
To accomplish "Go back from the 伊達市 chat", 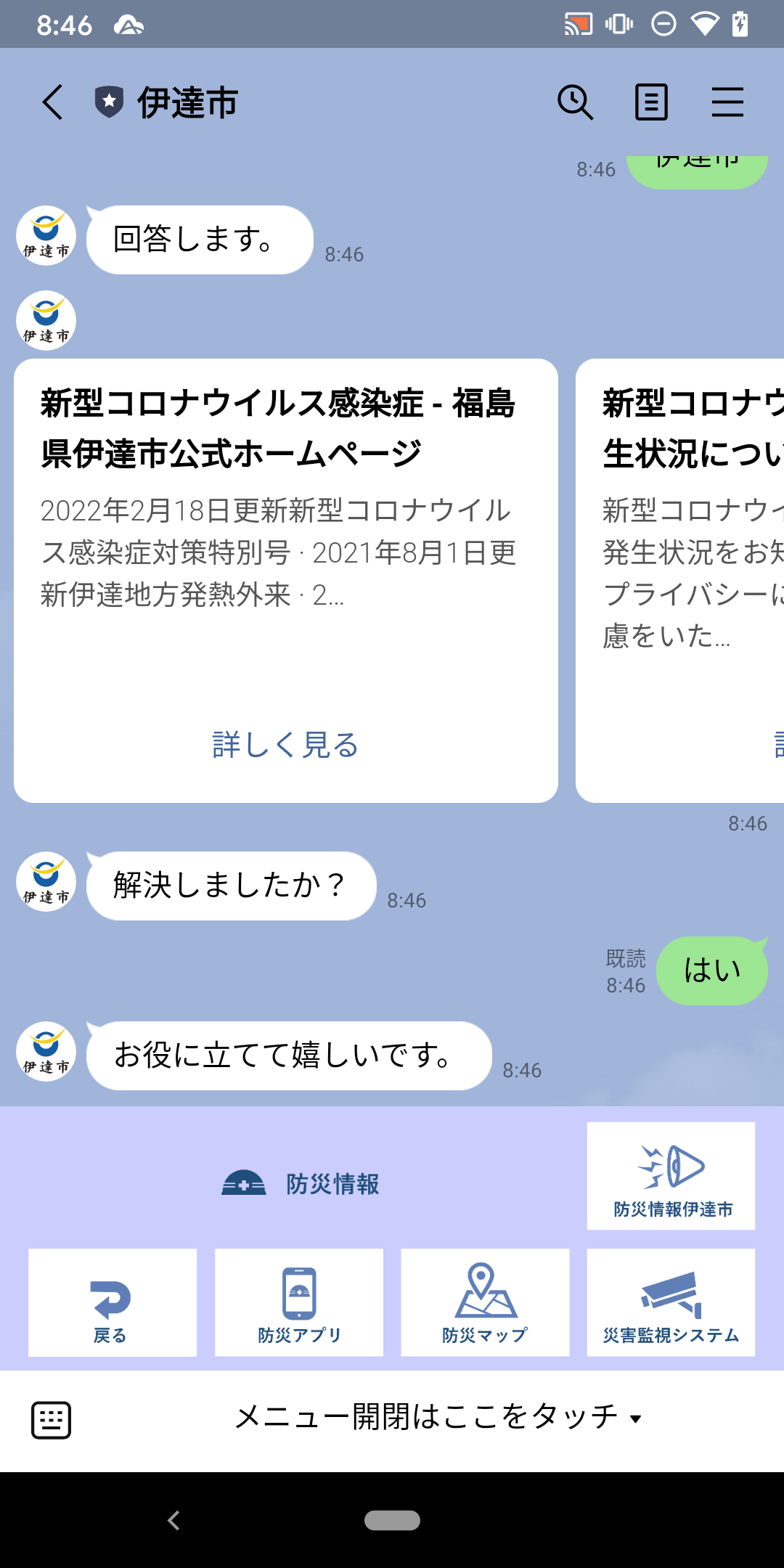I will pos(52,102).
